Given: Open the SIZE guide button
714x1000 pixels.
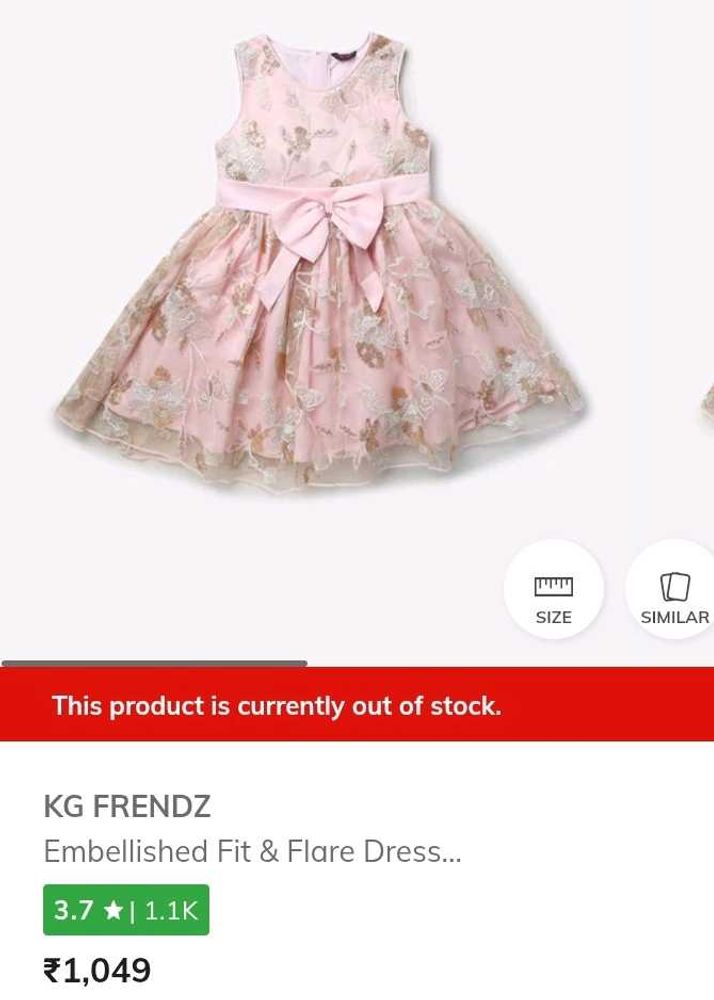Looking at the screenshot, I should coord(553,598).
